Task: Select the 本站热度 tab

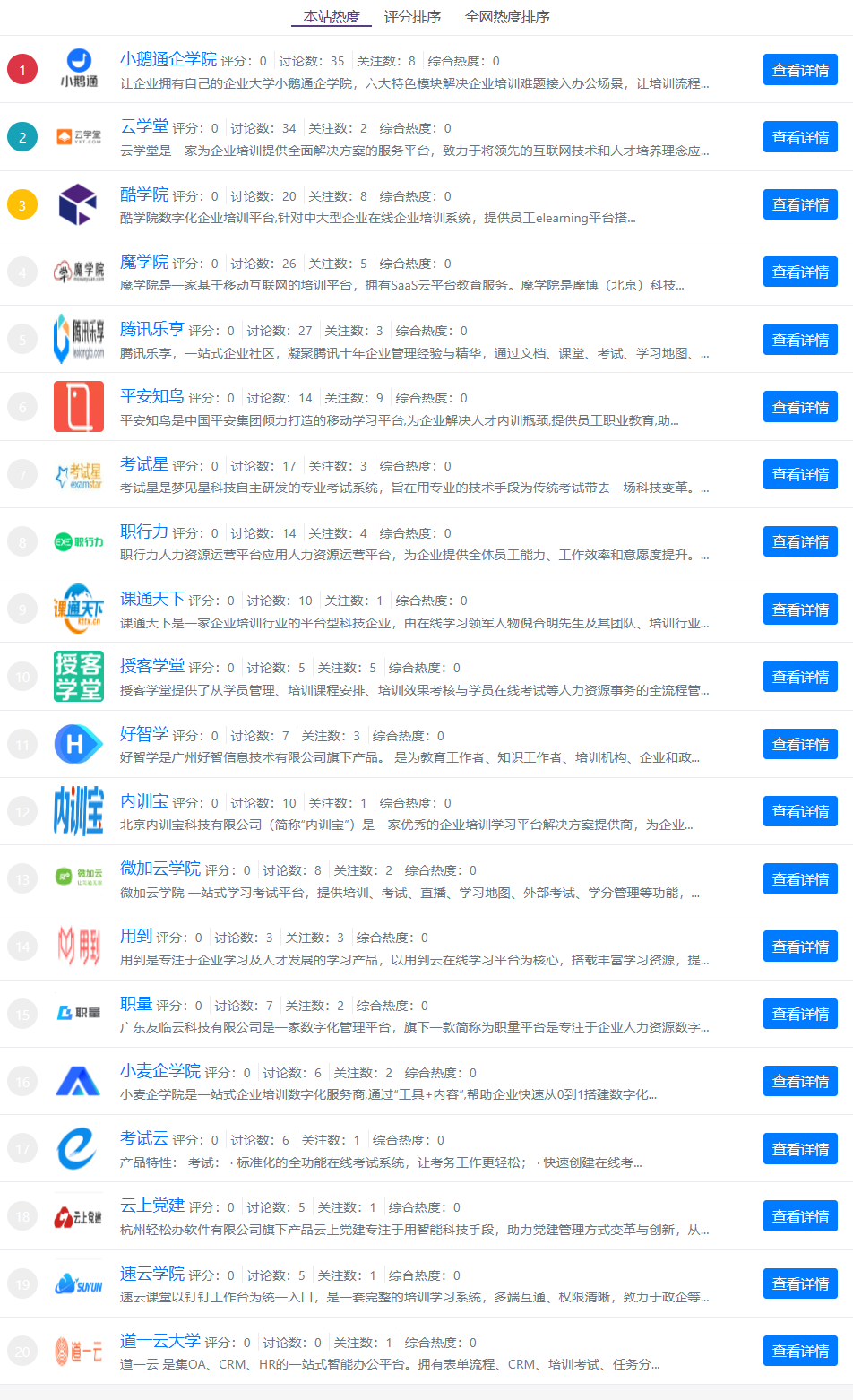Action: point(332,17)
